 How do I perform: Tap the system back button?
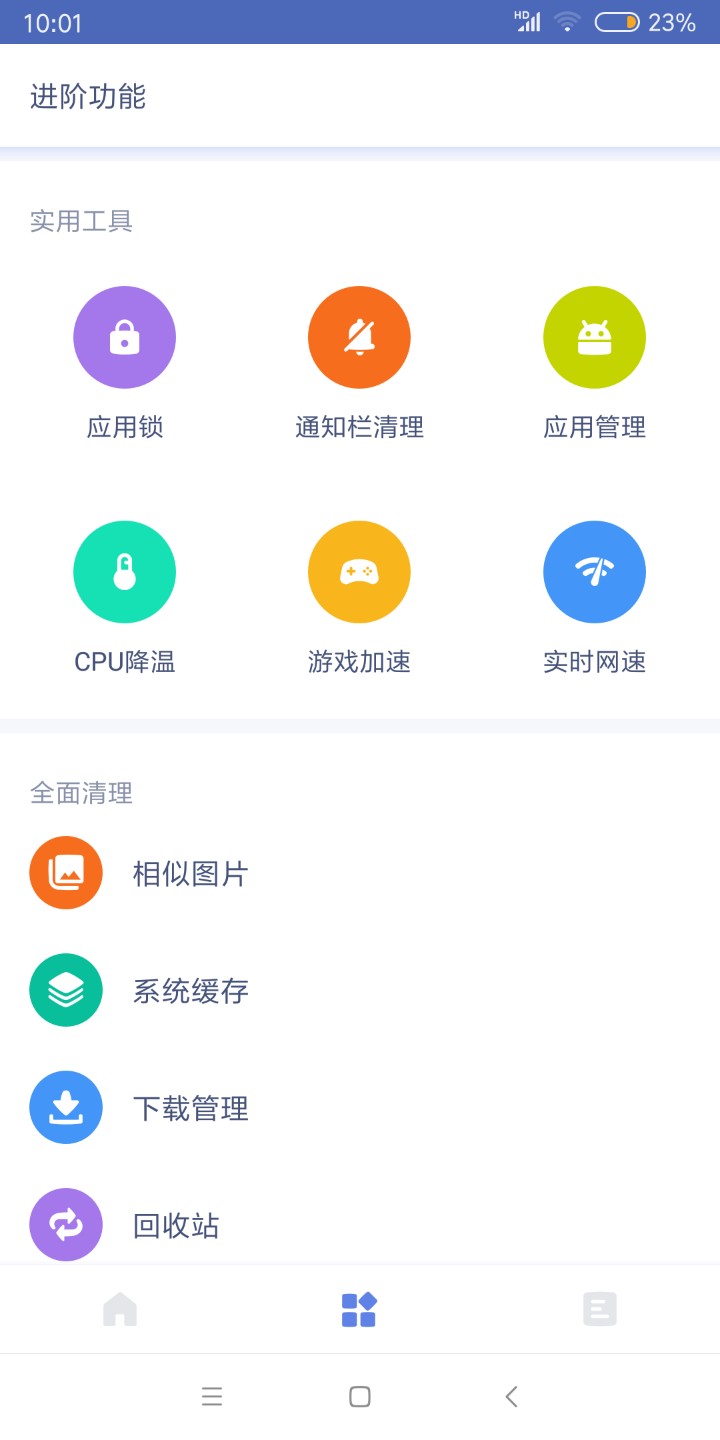512,1397
